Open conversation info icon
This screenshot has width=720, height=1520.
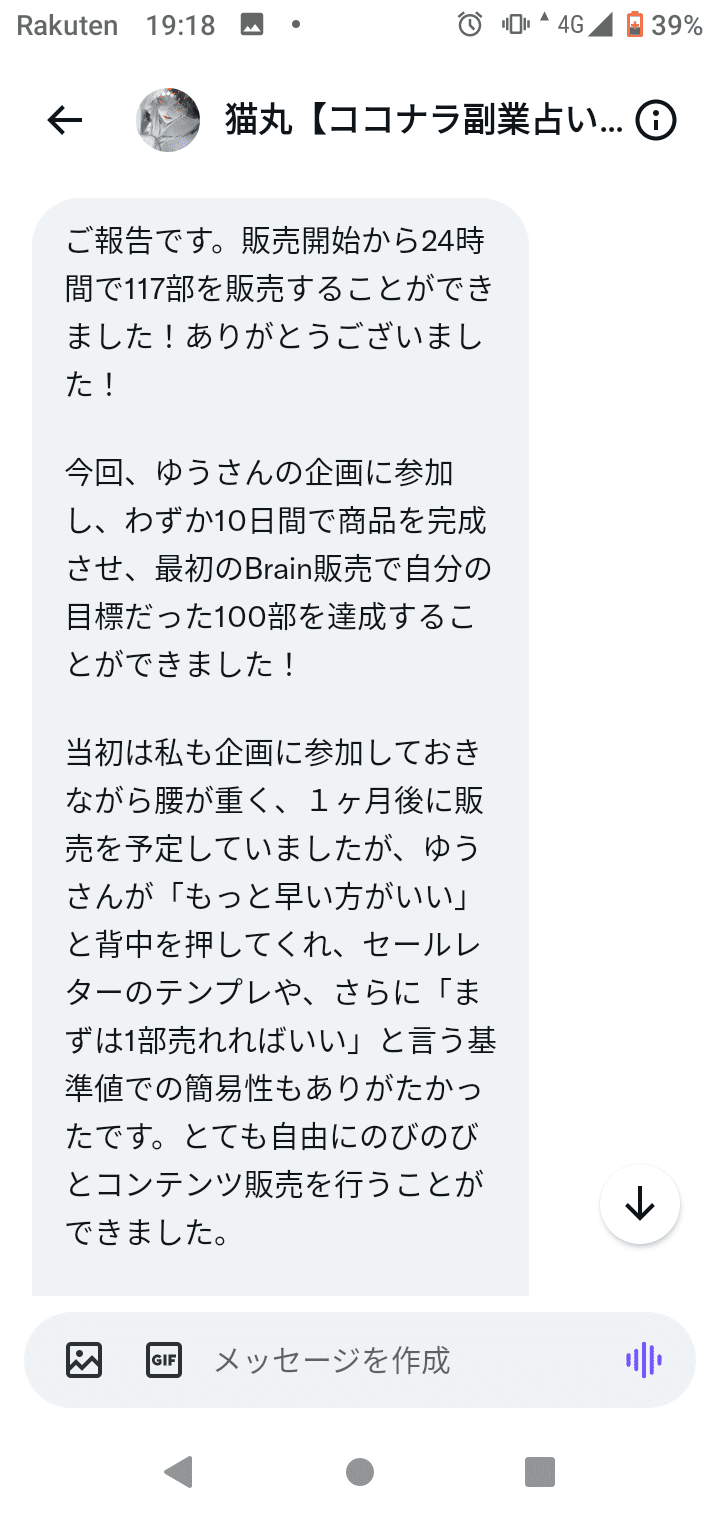pyautogui.click(x=656, y=121)
